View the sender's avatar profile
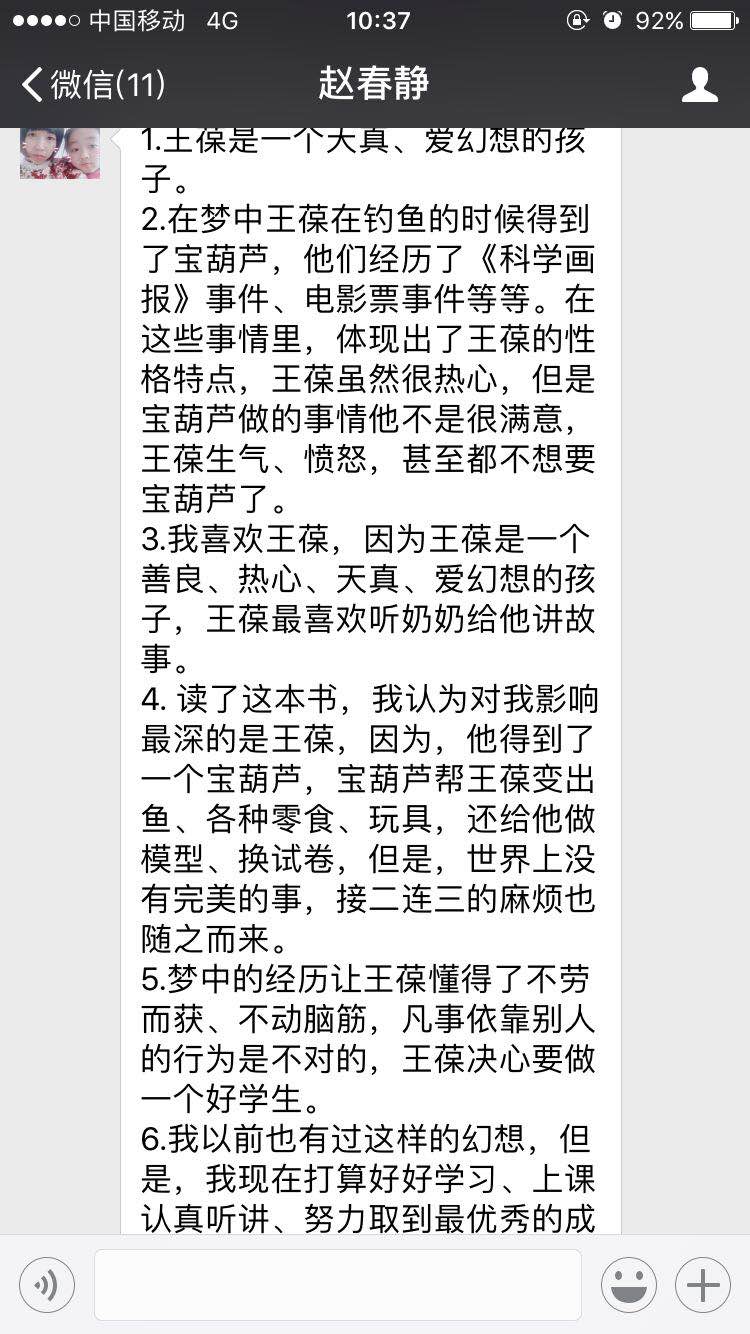 (x=60, y=153)
